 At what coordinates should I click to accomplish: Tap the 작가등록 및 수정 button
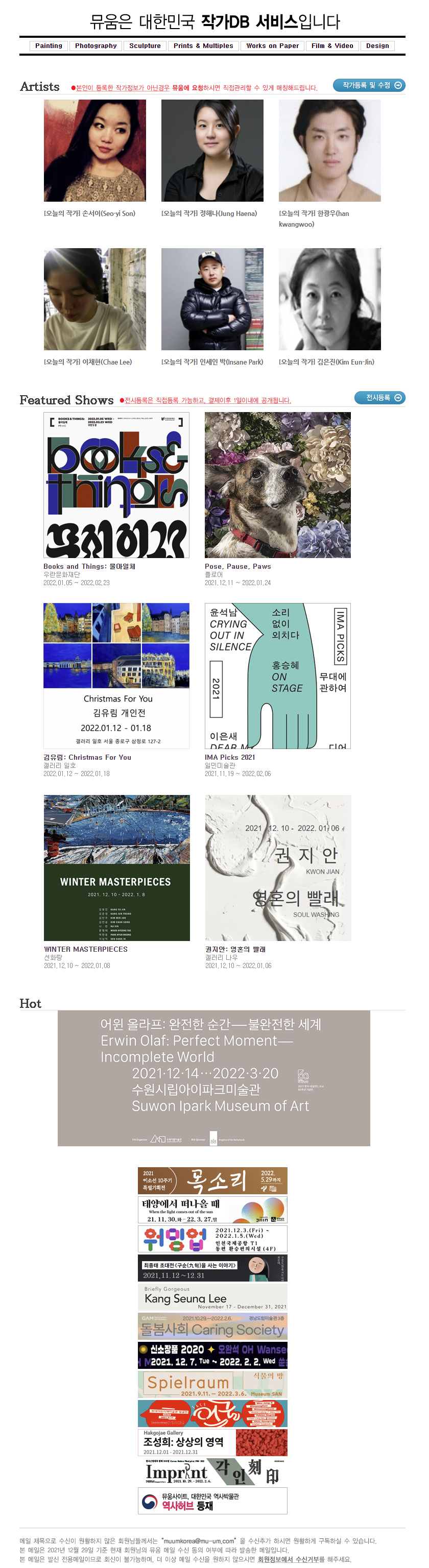369,85
